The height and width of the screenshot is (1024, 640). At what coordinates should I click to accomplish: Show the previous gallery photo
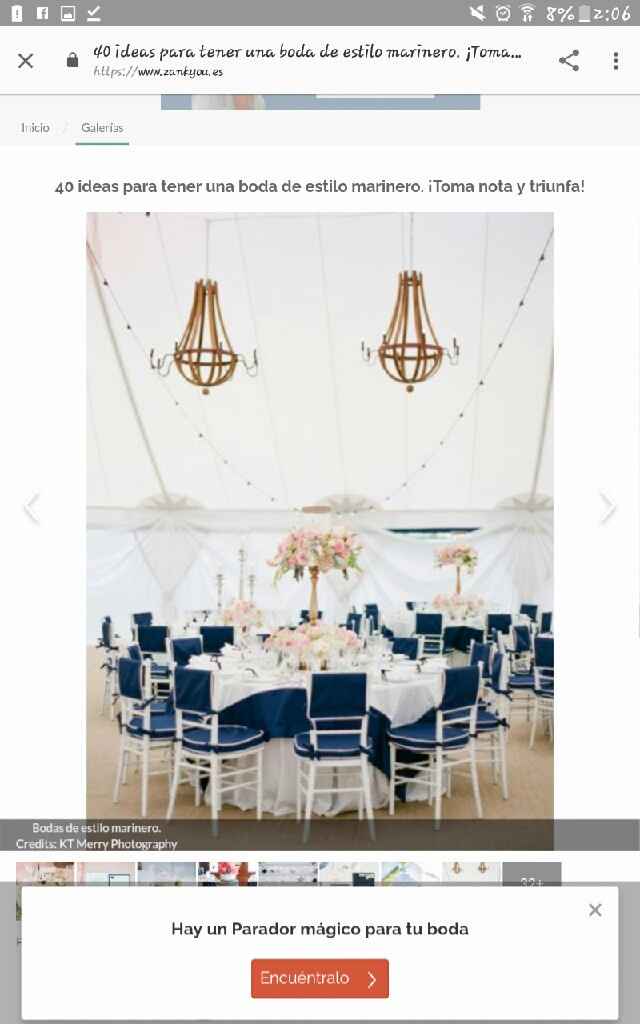(32, 509)
